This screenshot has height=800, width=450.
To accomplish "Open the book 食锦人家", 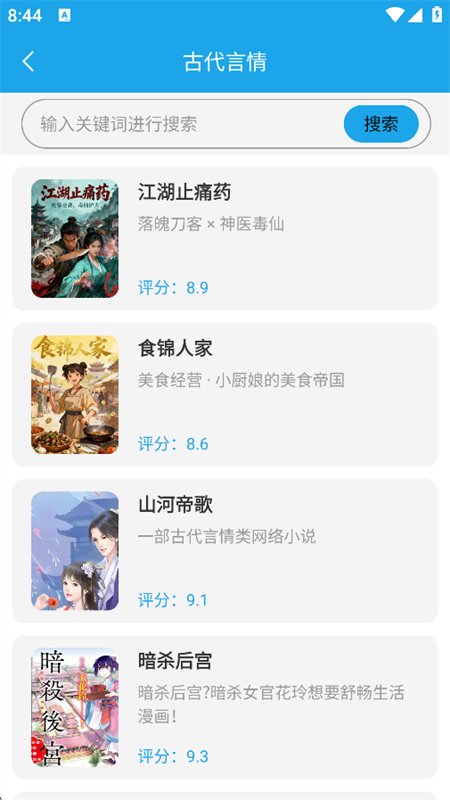I will point(225,394).
